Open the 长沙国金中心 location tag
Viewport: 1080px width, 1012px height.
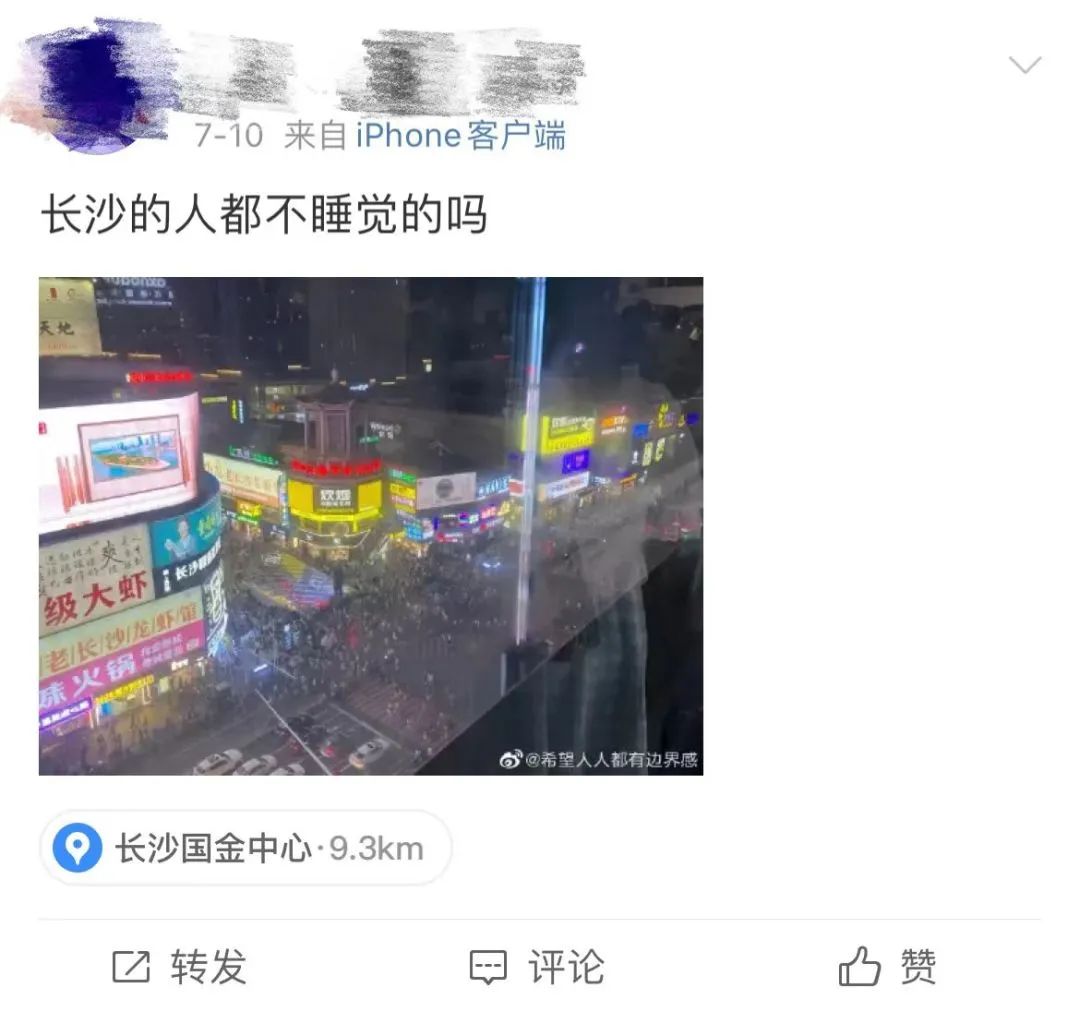(246, 848)
